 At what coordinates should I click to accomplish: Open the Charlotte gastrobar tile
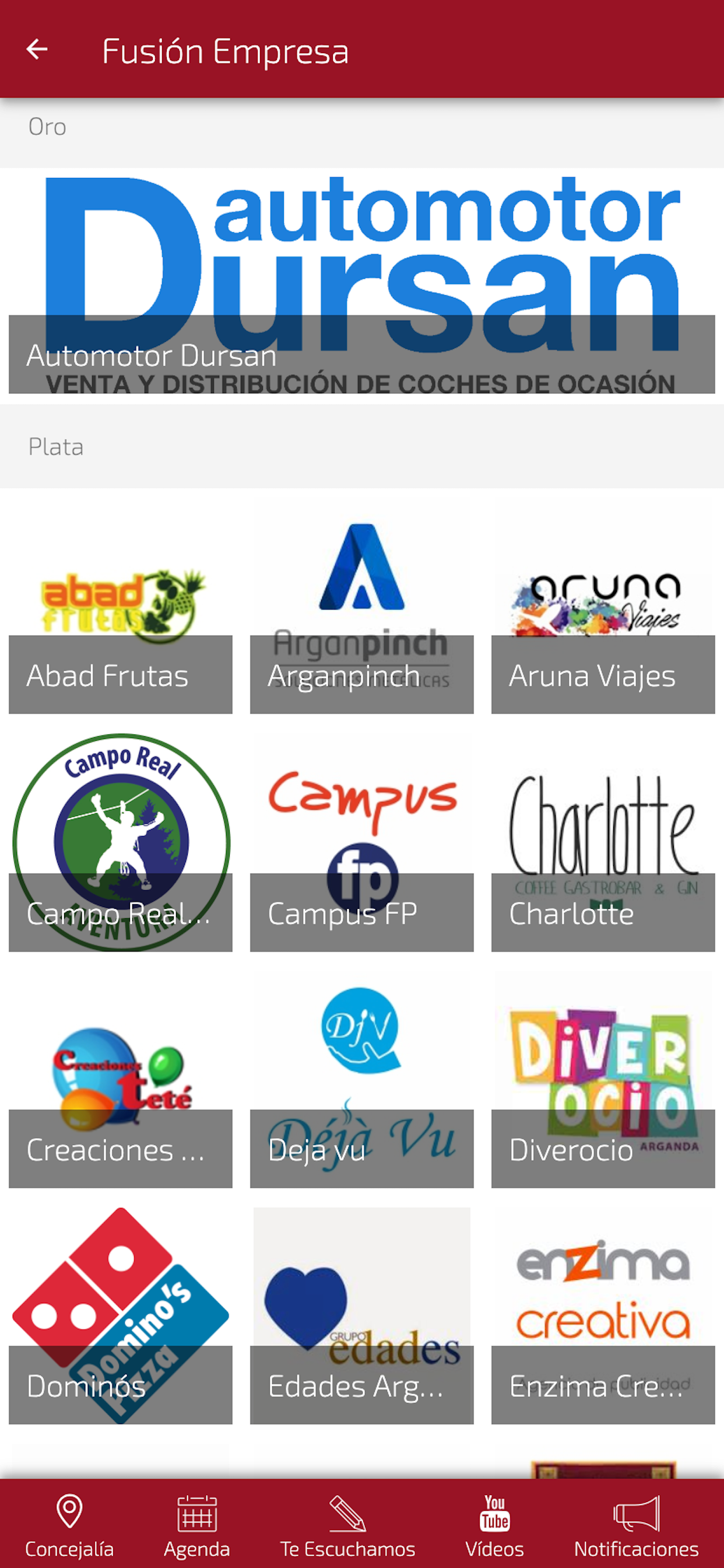(x=603, y=842)
